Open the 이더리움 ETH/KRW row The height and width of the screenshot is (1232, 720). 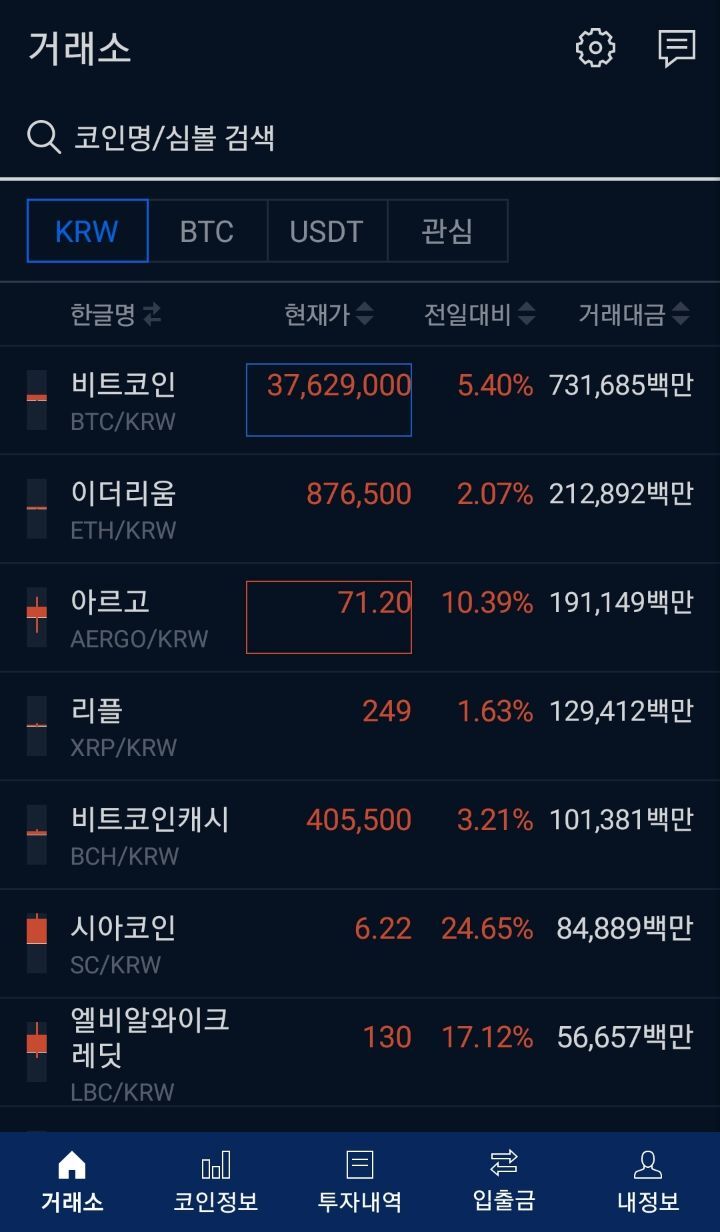tap(360, 509)
